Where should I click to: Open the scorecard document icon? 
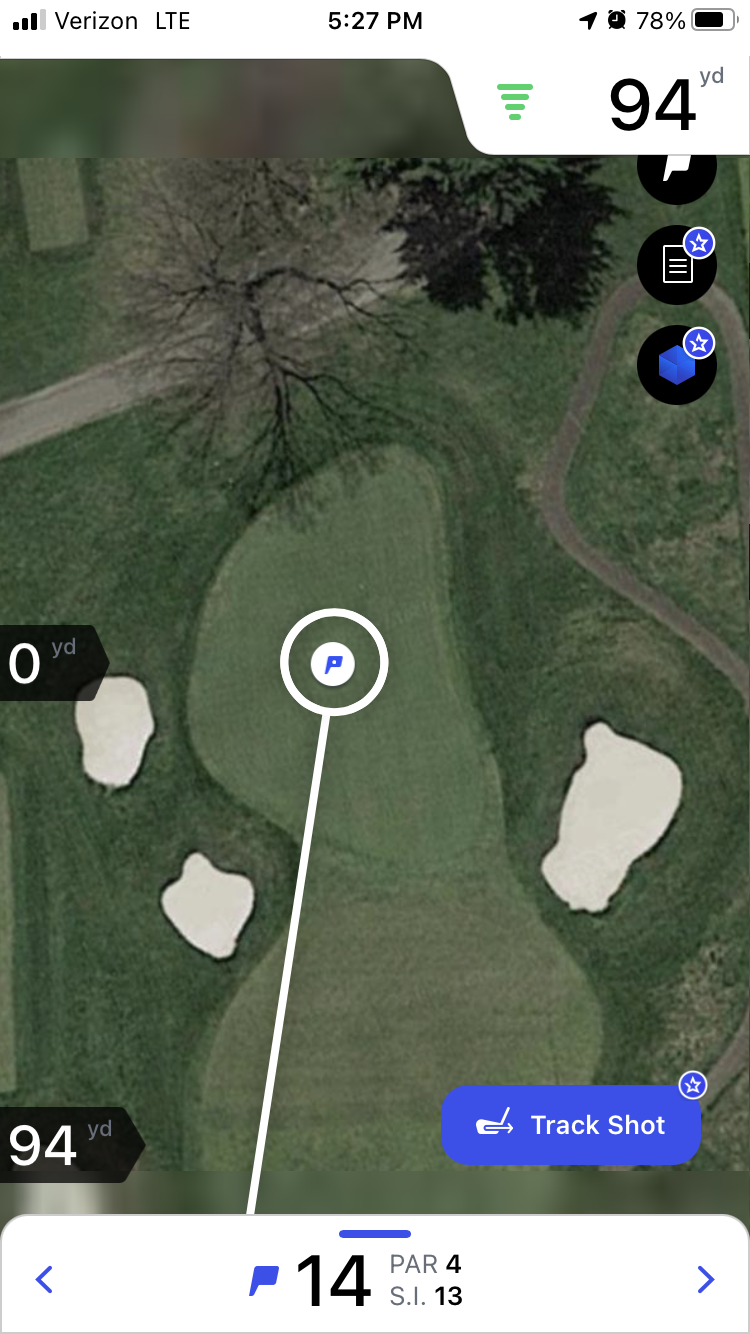click(677, 265)
